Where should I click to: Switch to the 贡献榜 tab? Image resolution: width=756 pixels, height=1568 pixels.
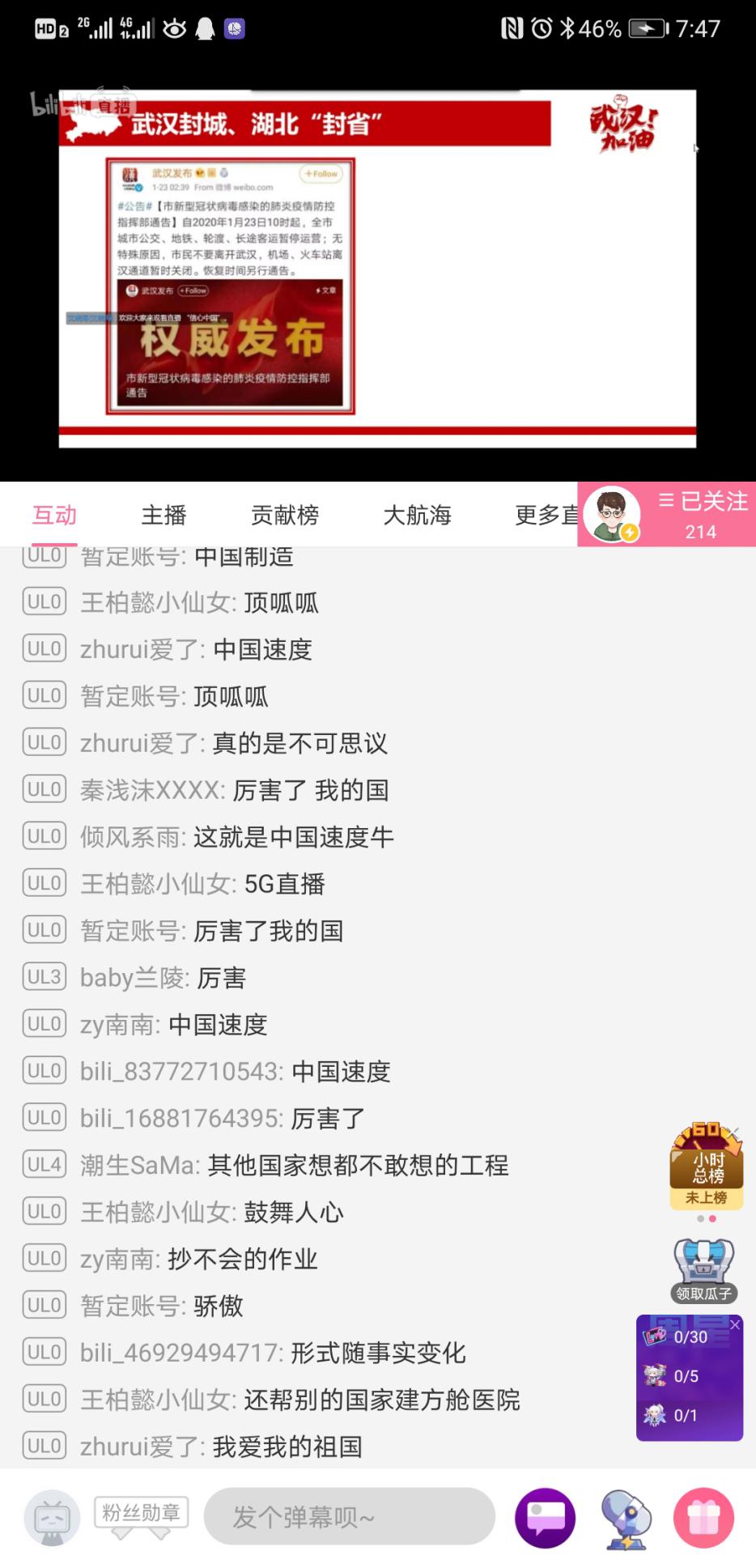[285, 515]
